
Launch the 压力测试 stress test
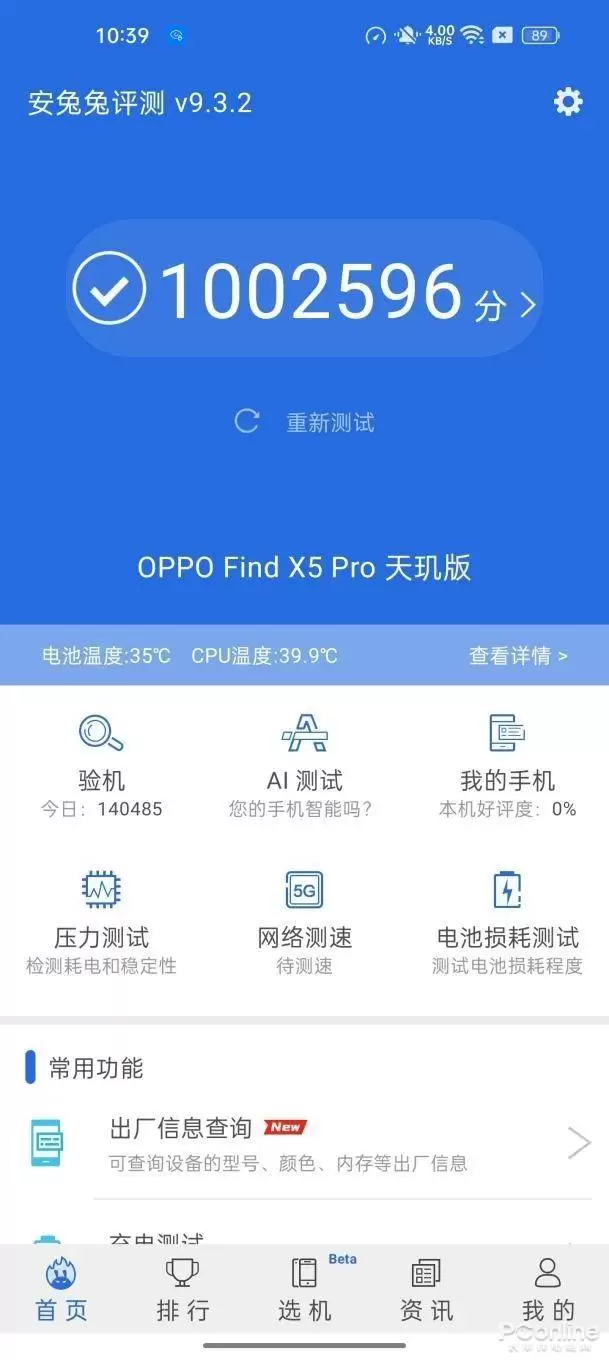pos(101,922)
